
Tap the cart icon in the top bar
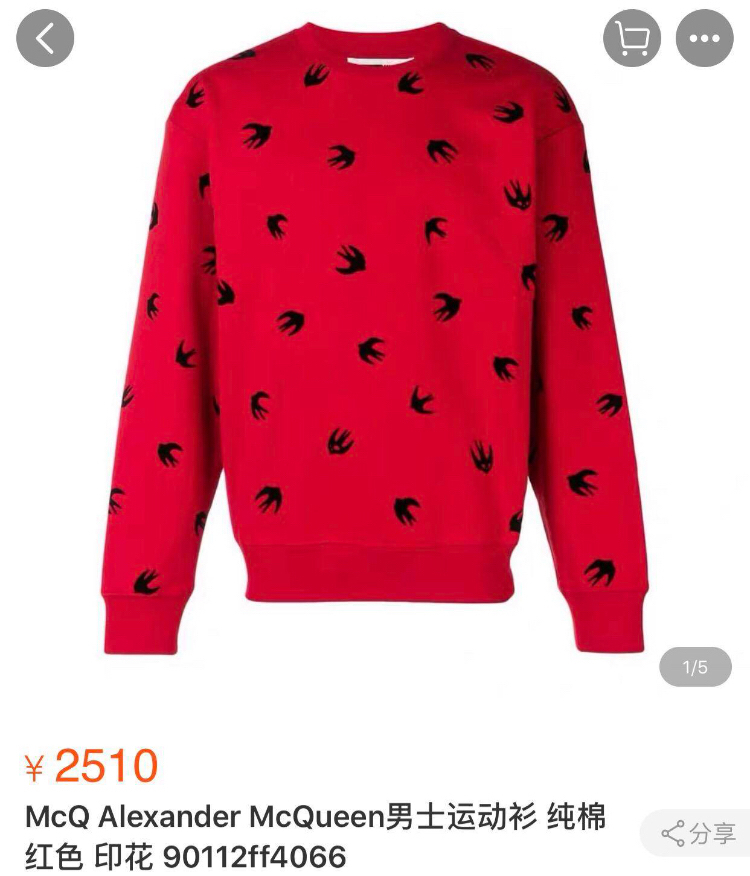pyautogui.click(x=633, y=38)
